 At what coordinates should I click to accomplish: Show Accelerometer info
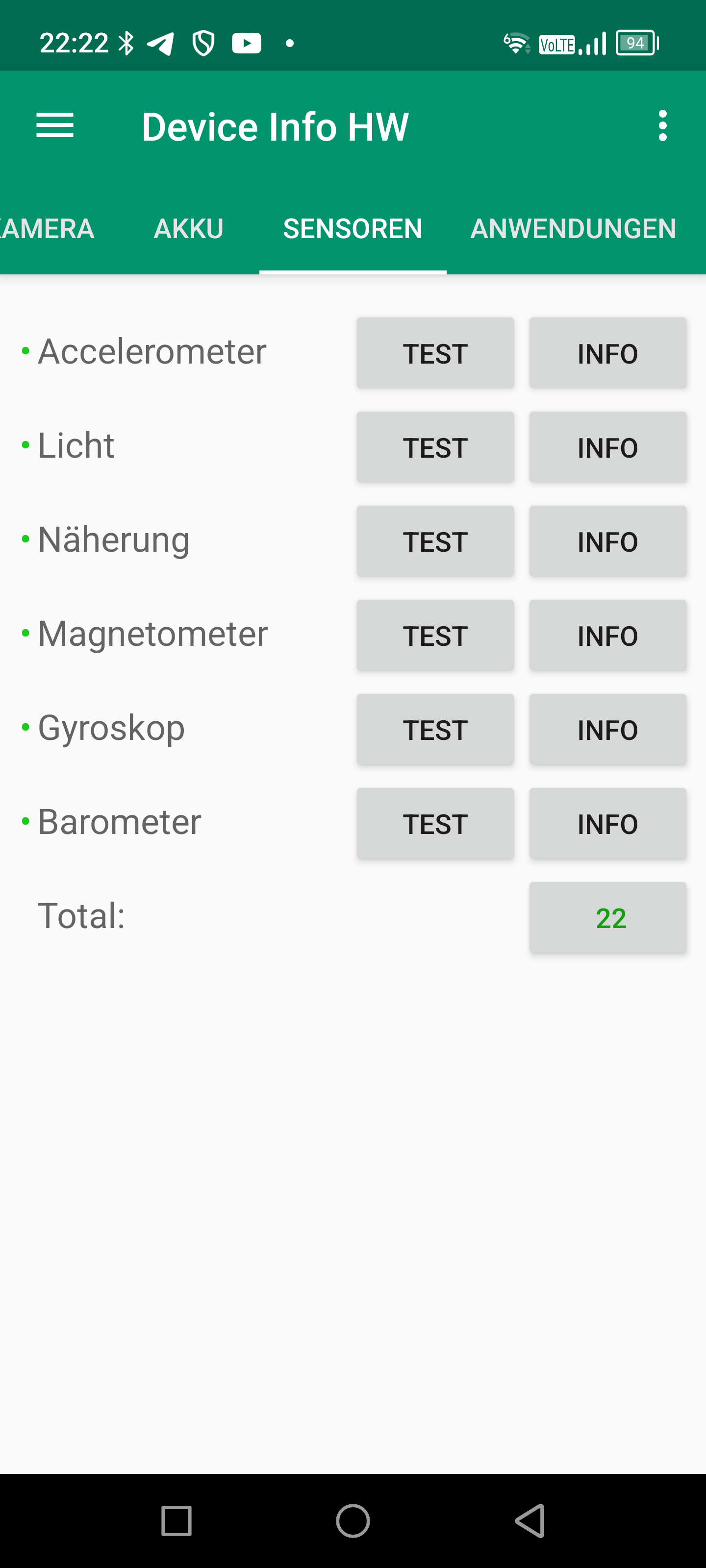pyautogui.click(x=607, y=354)
